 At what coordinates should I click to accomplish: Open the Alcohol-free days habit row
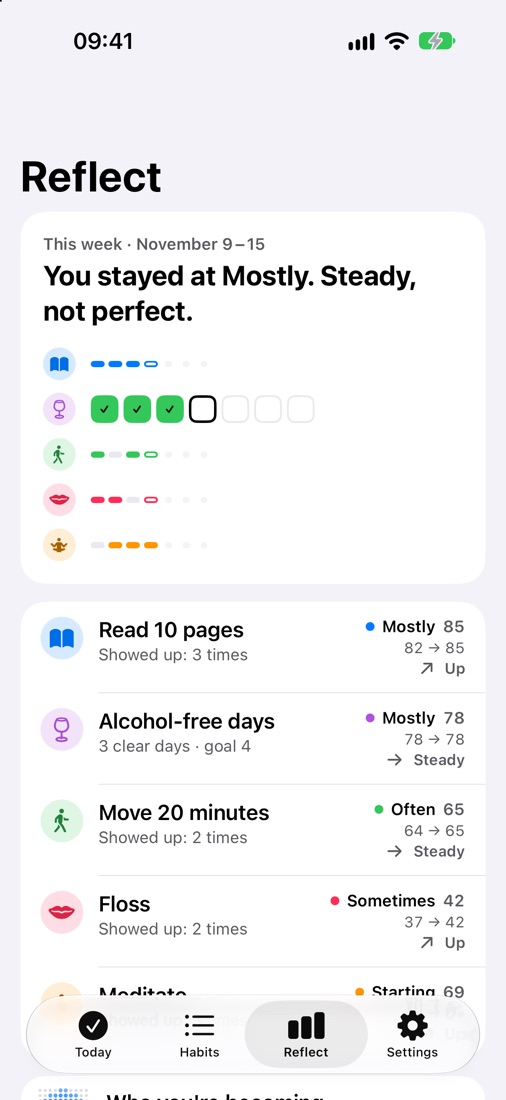pyautogui.click(x=253, y=738)
